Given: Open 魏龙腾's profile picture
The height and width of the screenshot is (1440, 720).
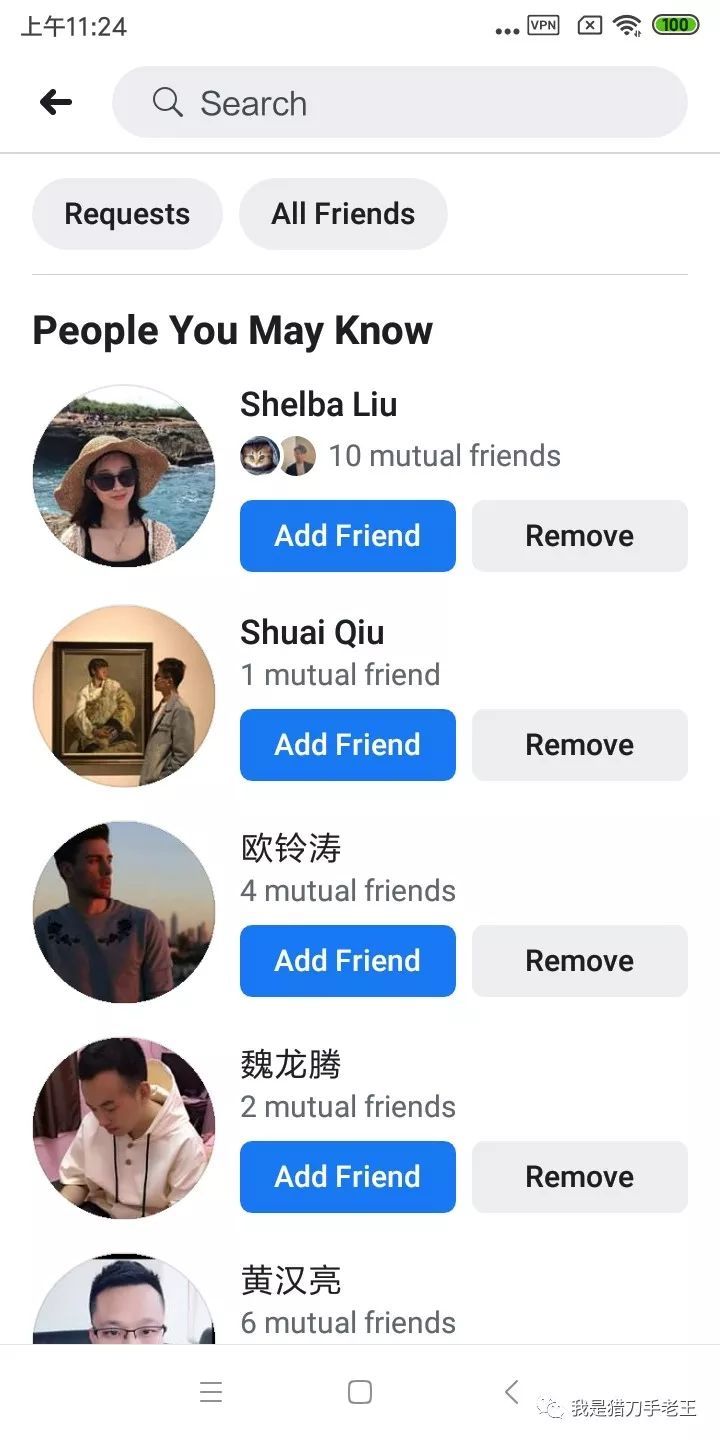Looking at the screenshot, I should [x=124, y=1127].
